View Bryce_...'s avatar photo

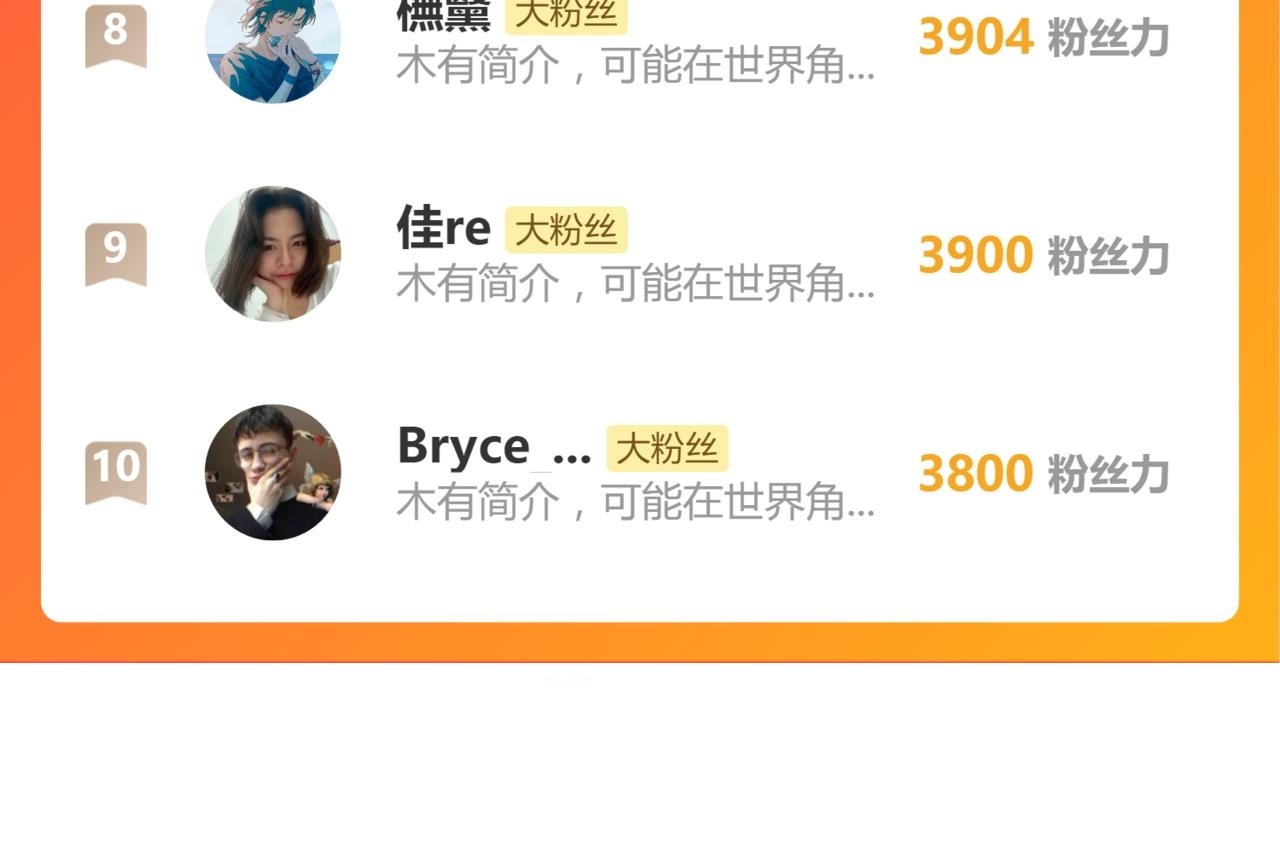click(x=273, y=472)
